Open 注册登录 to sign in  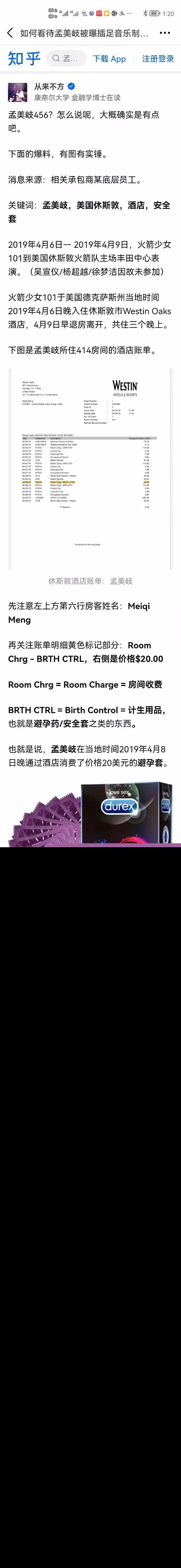(158, 58)
